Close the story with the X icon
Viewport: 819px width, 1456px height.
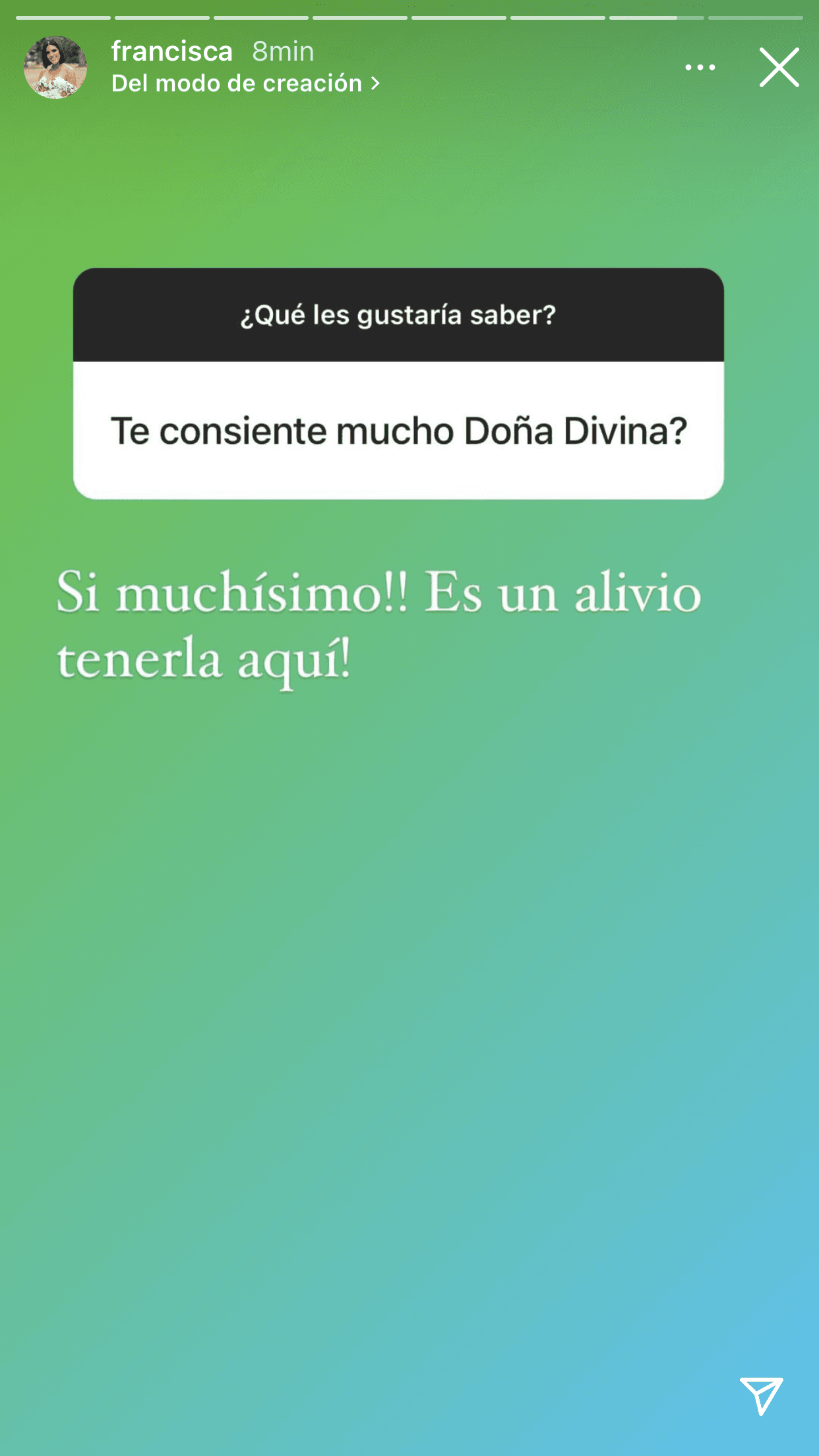[x=780, y=67]
